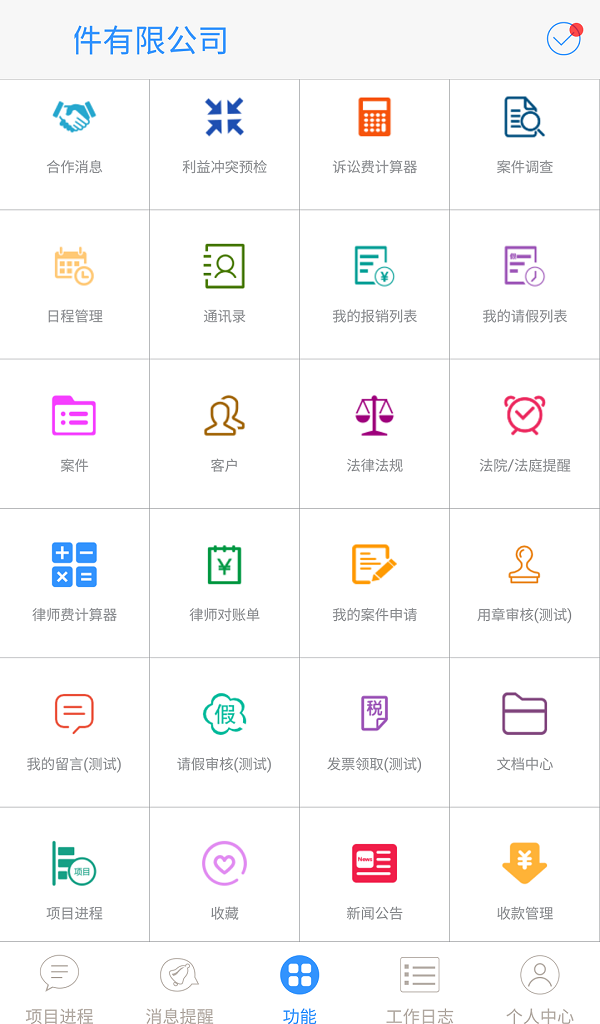The image size is (600, 1024).
Task: Open 我的案件申请 case applications
Action: point(375,583)
